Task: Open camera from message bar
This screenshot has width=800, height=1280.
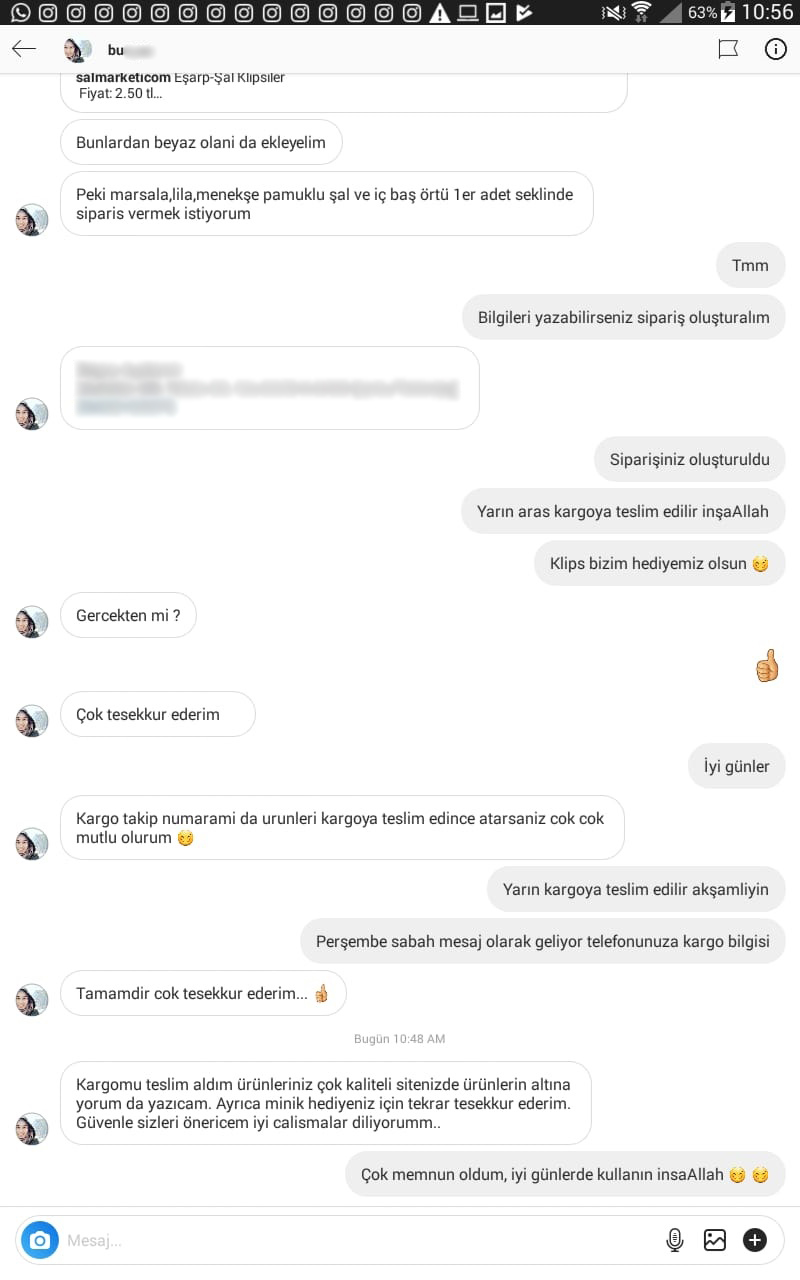Action: pos(40,1240)
